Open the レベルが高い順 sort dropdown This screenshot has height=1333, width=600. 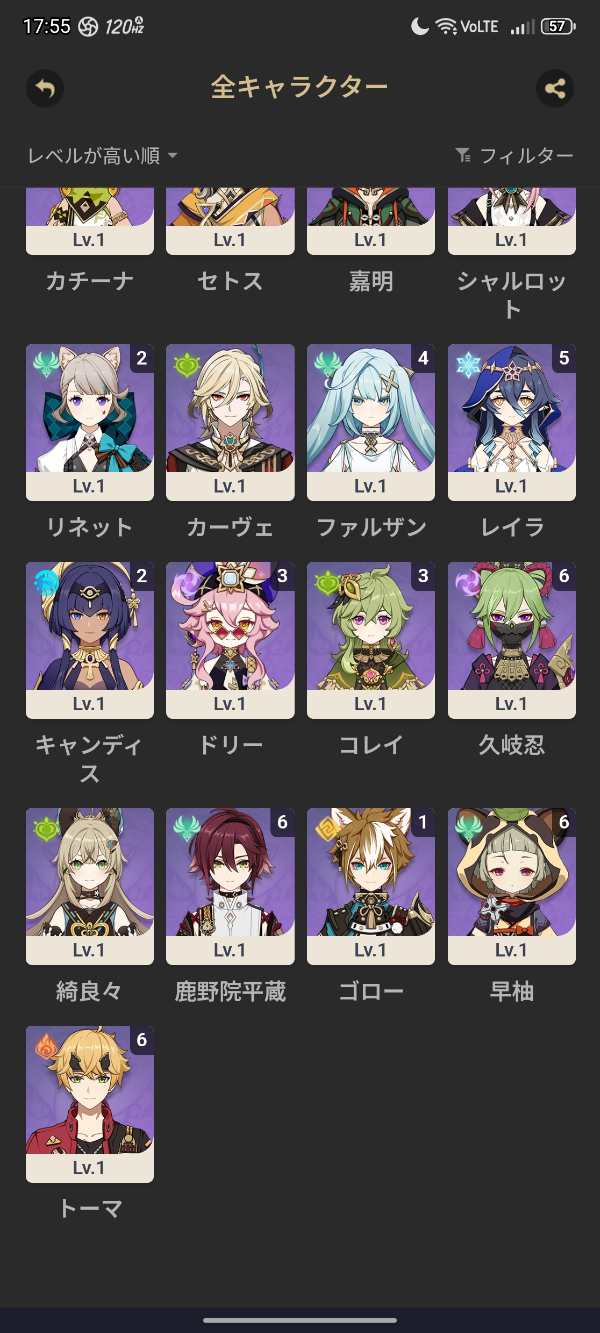[x=102, y=156]
